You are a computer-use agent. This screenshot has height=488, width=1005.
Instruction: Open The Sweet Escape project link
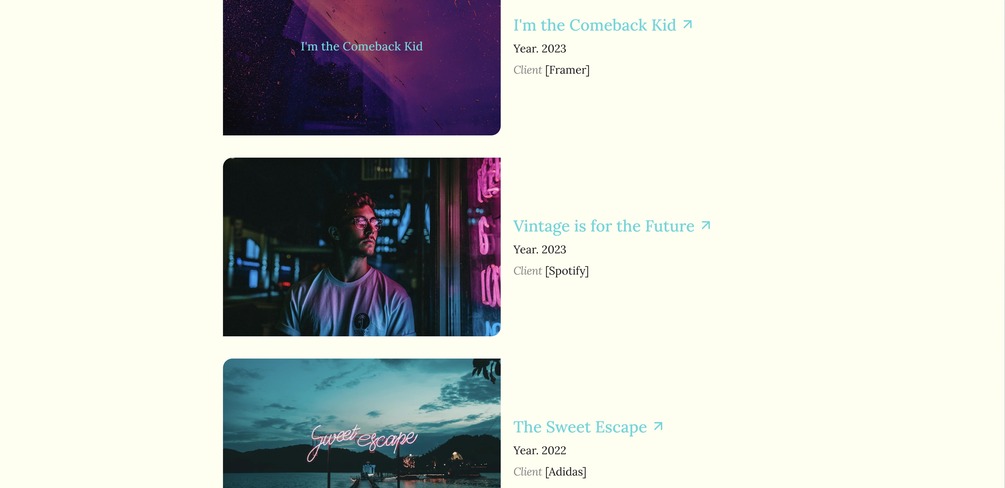click(x=580, y=427)
